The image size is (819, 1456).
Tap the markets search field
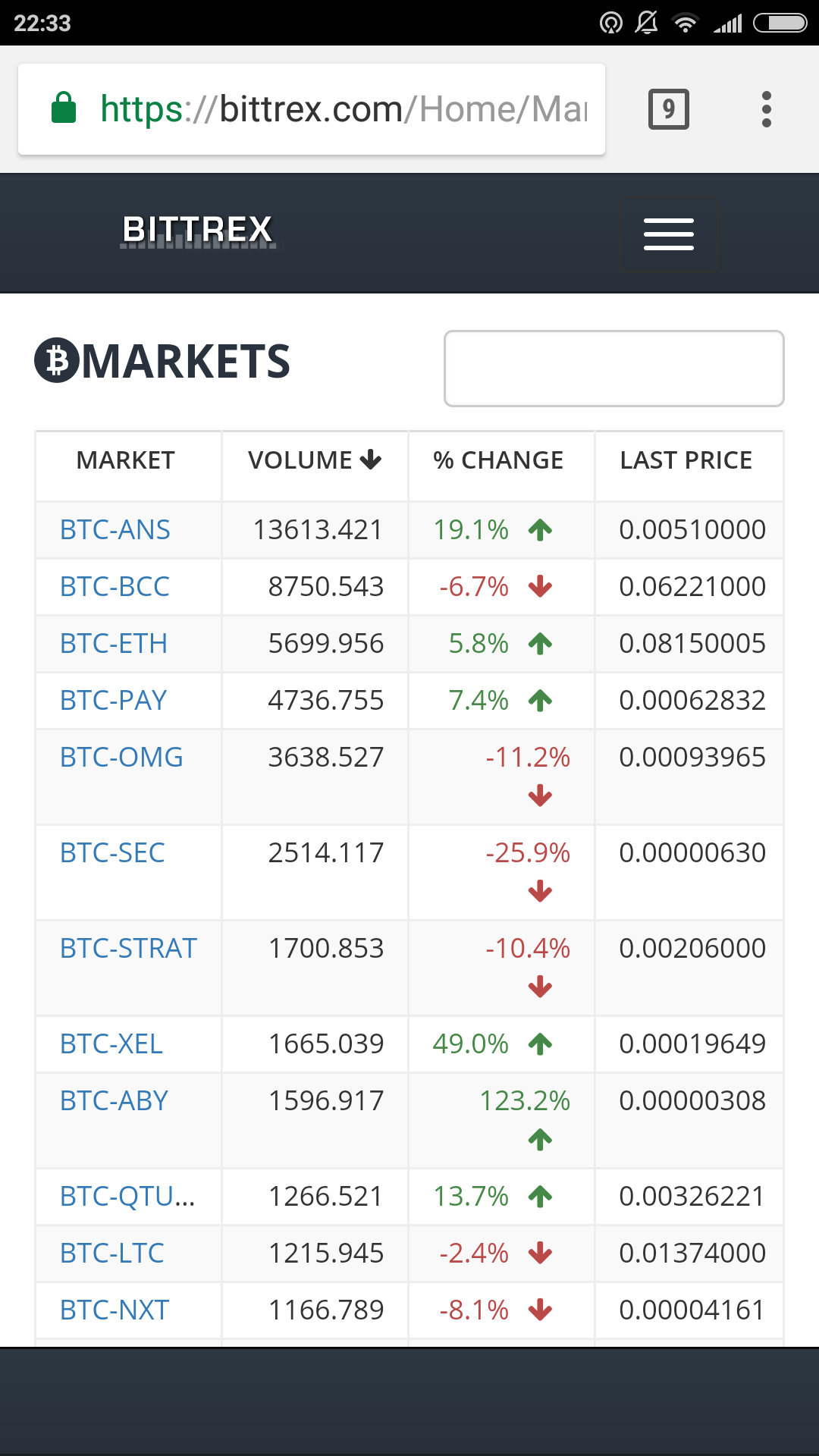pyautogui.click(x=613, y=369)
